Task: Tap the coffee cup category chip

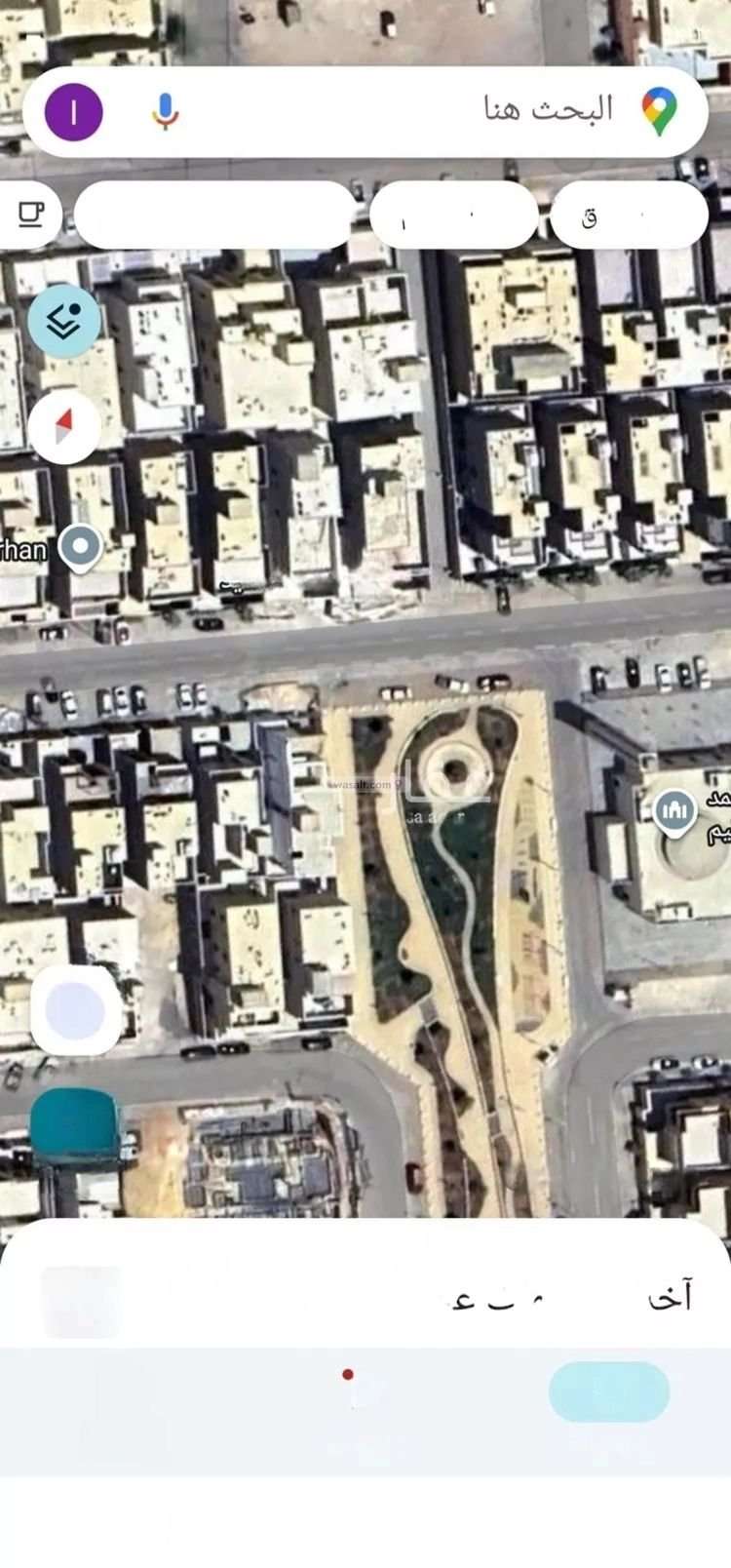Action: tap(29, 214)
